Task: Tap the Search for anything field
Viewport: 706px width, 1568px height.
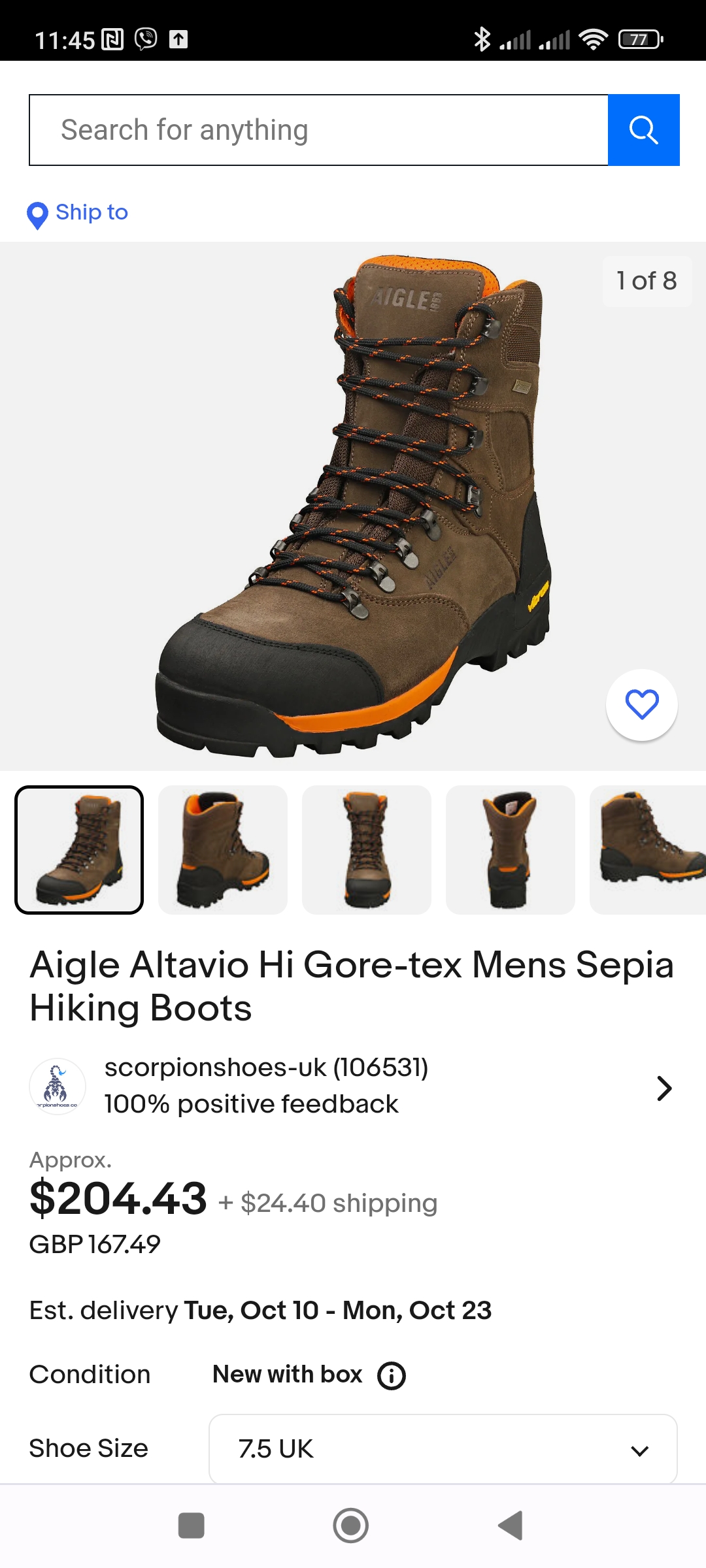Action: pos(319,130)
